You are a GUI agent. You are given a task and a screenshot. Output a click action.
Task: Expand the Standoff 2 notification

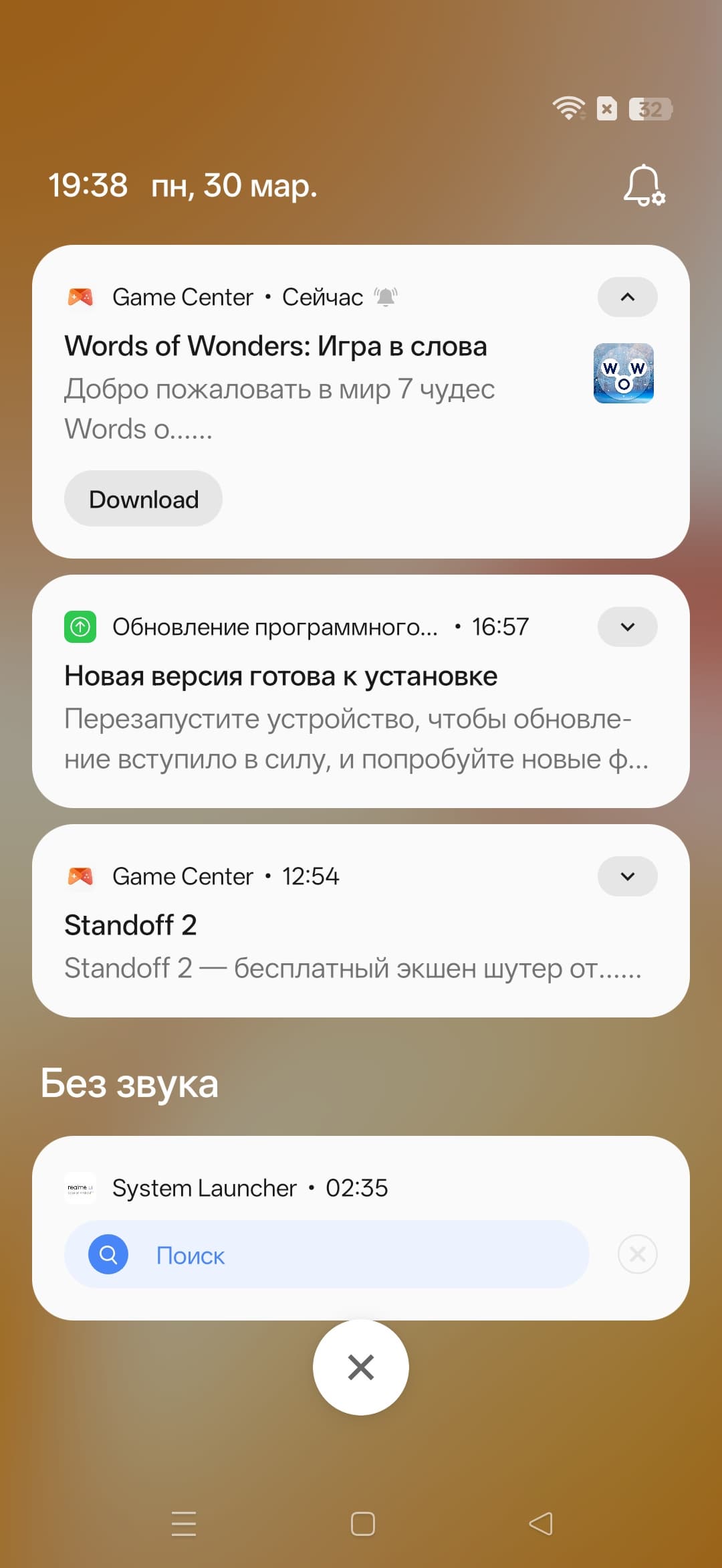pyautogui.click(x=627, y=876)
